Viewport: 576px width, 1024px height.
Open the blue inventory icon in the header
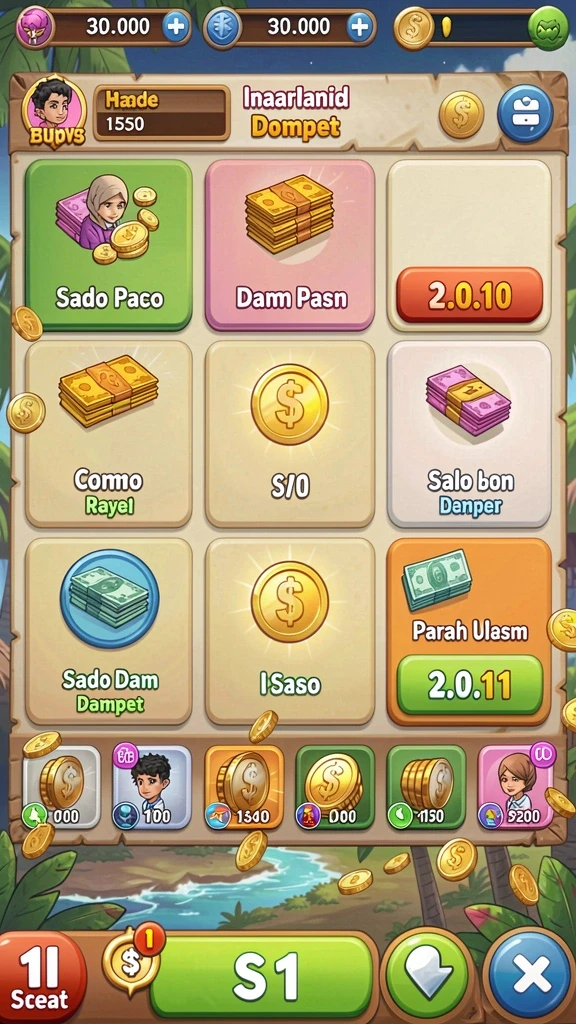click(x=525, y=114)
